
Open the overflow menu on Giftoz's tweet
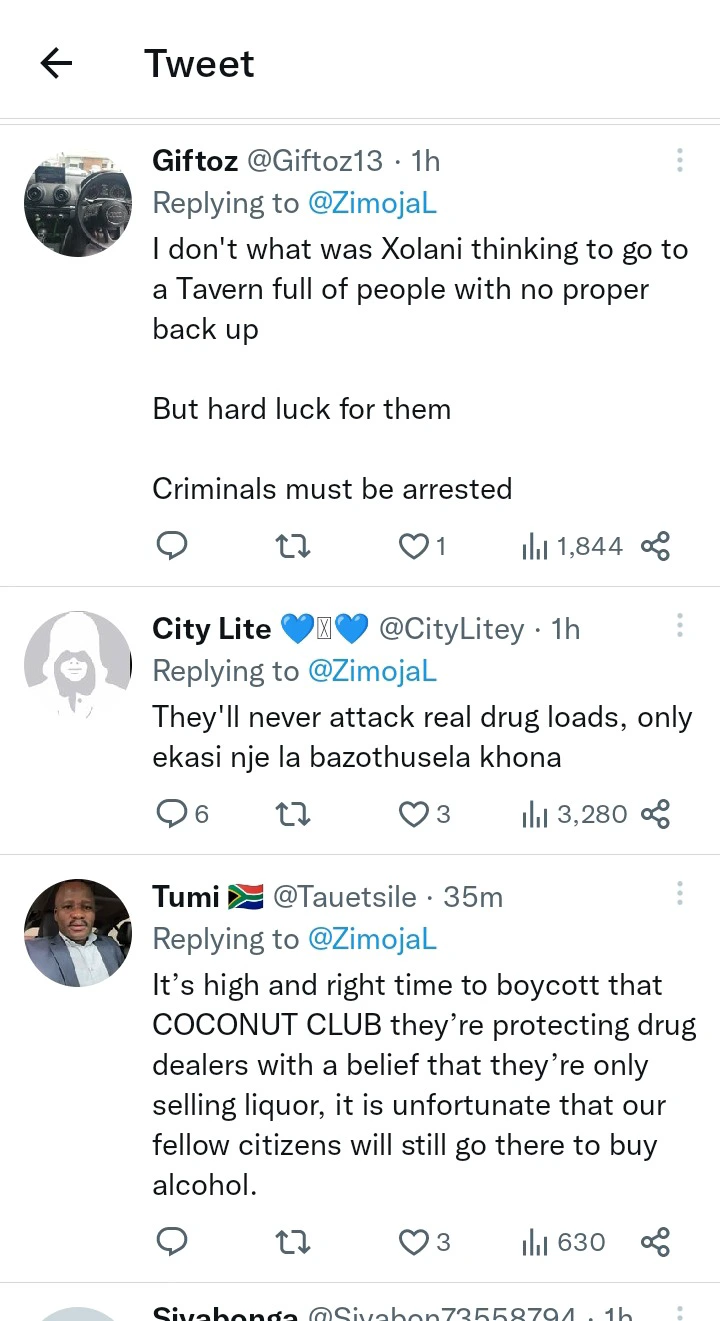[680, 160]
